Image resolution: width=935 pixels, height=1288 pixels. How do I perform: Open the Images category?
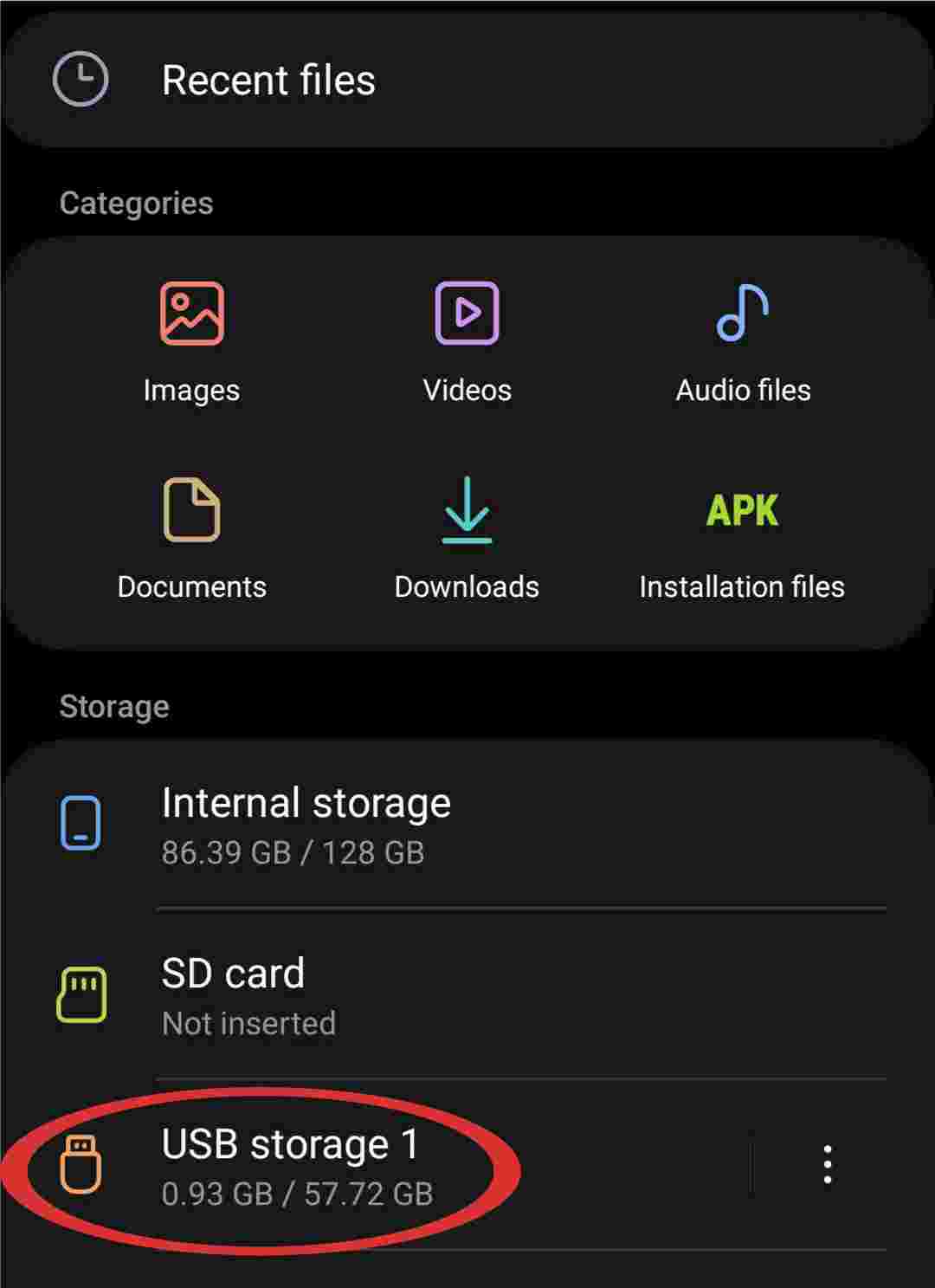191,342
